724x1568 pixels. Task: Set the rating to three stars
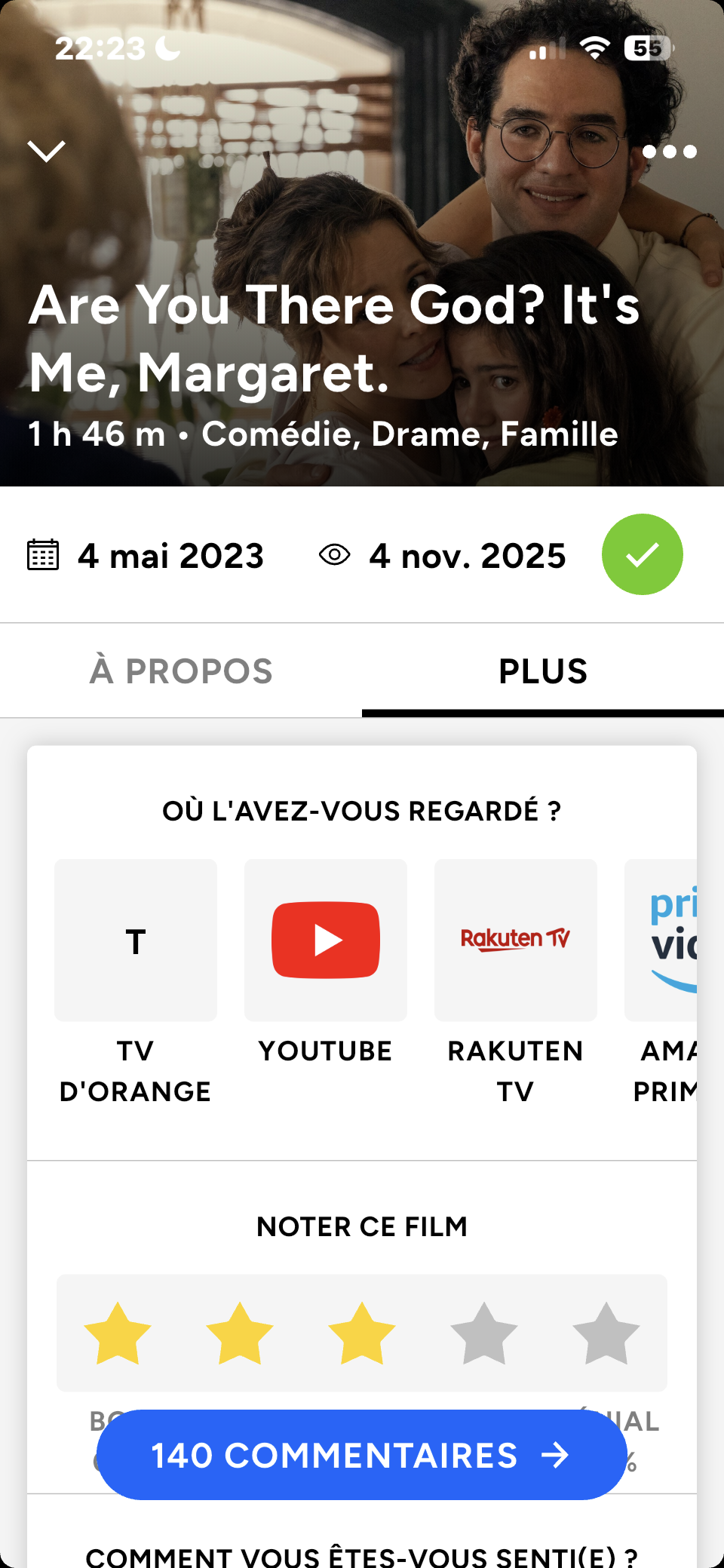pyautogui.click(x=362, y=1333)
